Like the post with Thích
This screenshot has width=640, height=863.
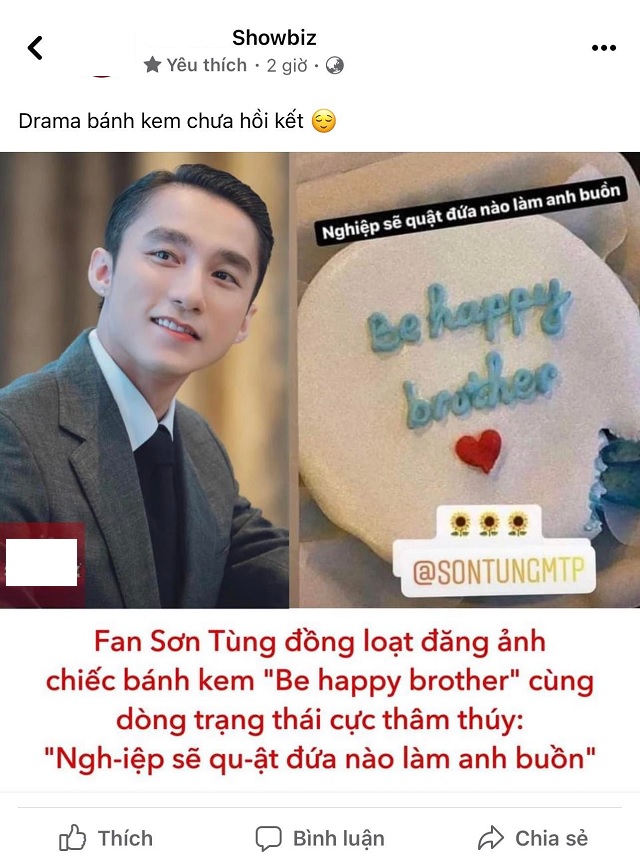click(106, 838)
